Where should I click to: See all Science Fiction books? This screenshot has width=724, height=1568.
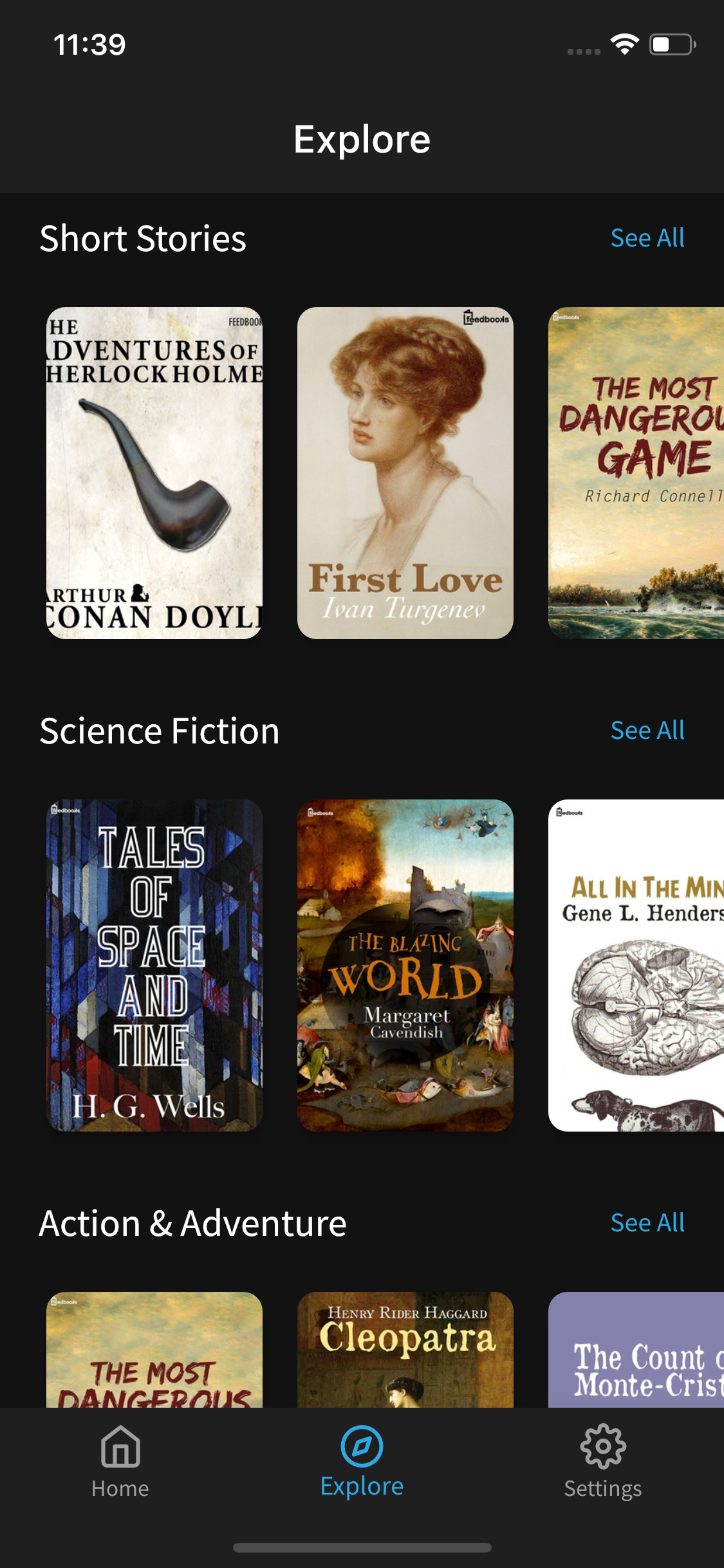click(647, 731)
